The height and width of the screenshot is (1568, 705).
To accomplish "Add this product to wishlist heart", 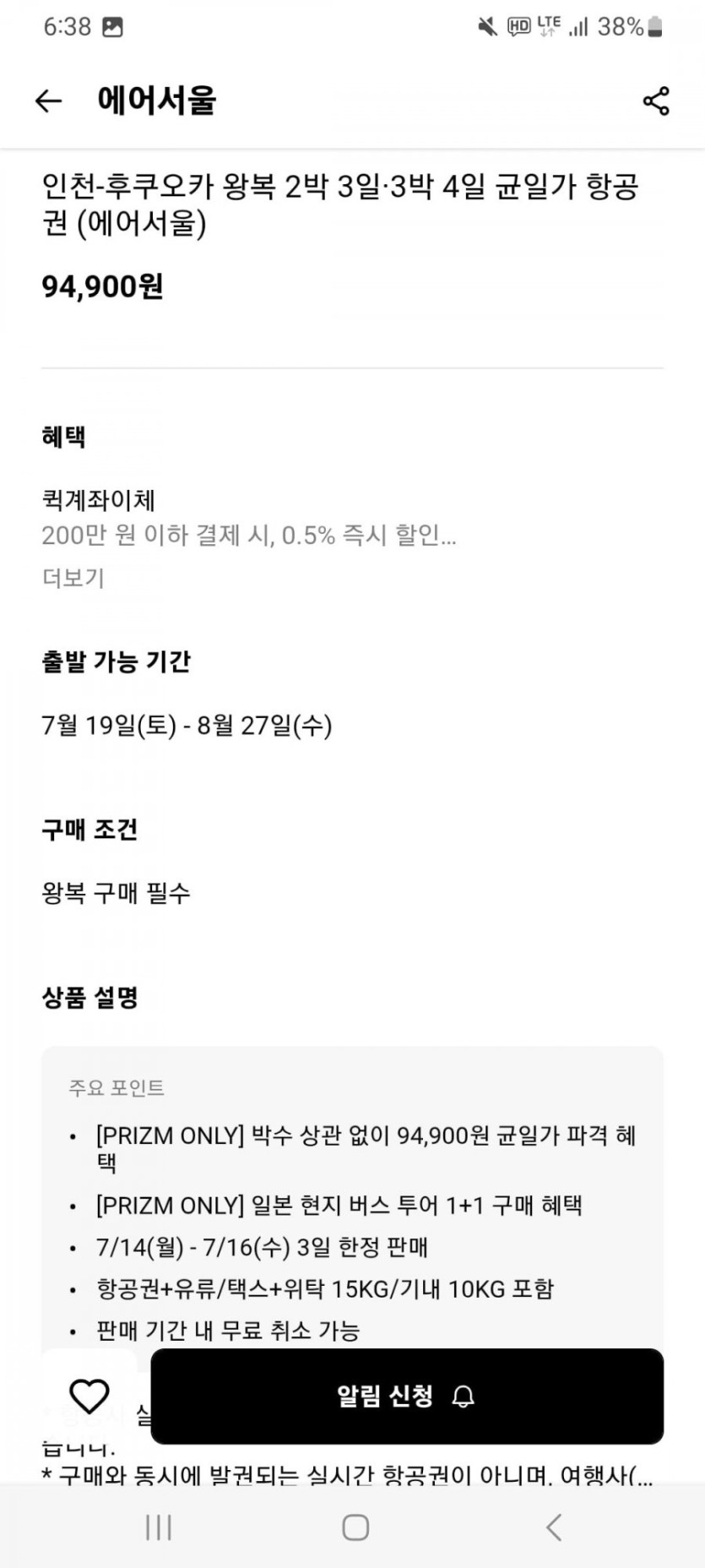I will click(89, 1396).
